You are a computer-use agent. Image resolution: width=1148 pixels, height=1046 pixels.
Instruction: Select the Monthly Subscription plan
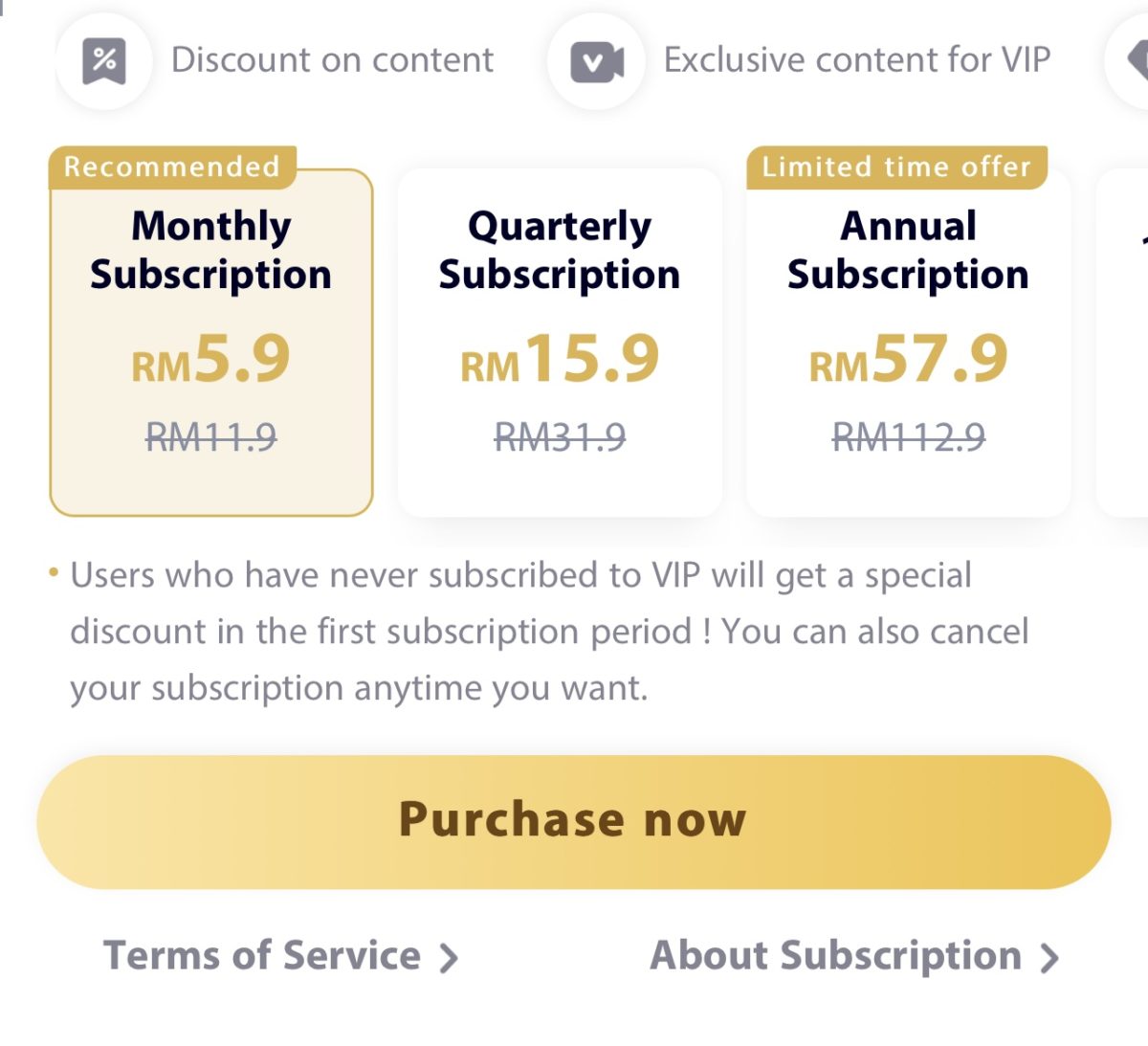[x=210, y=342]
